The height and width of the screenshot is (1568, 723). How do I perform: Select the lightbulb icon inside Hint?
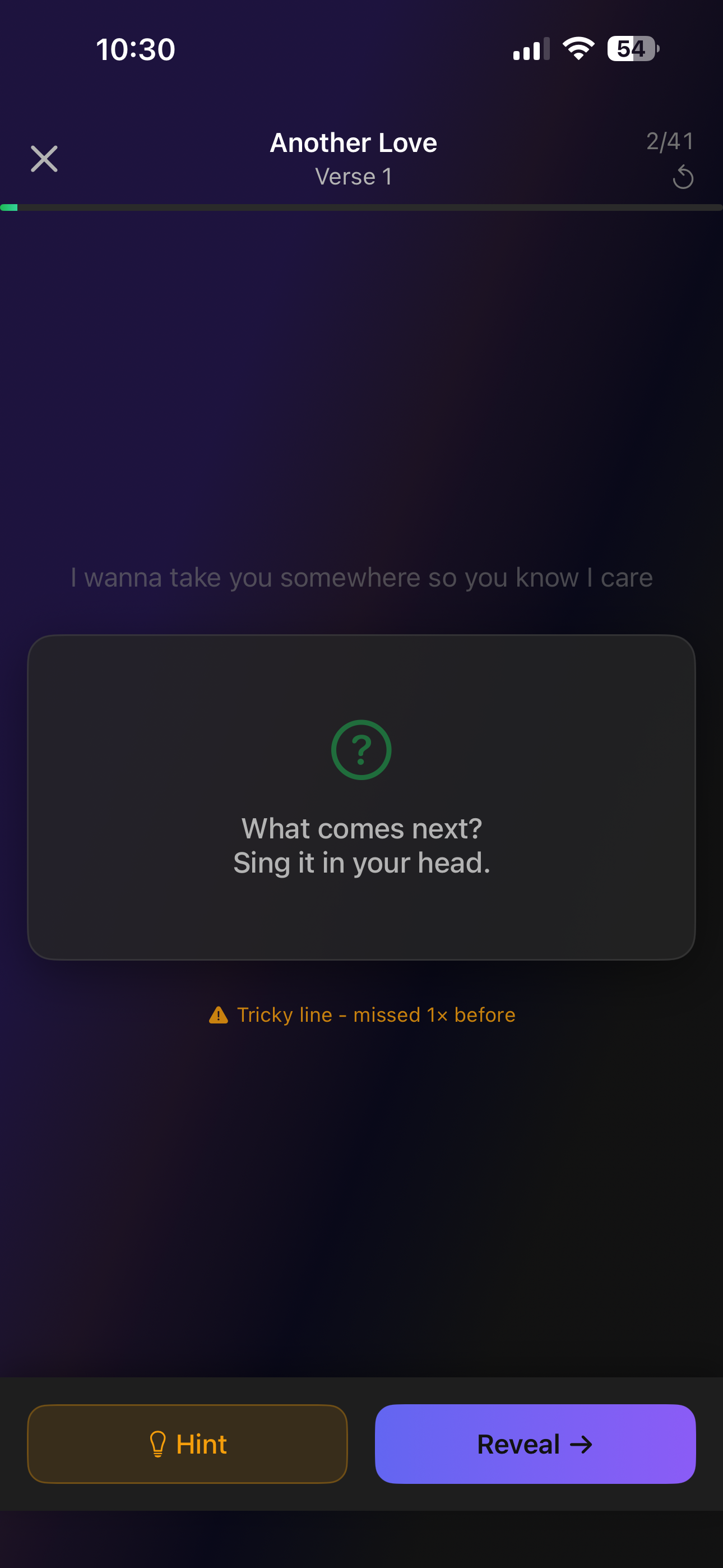(157, 1444)
